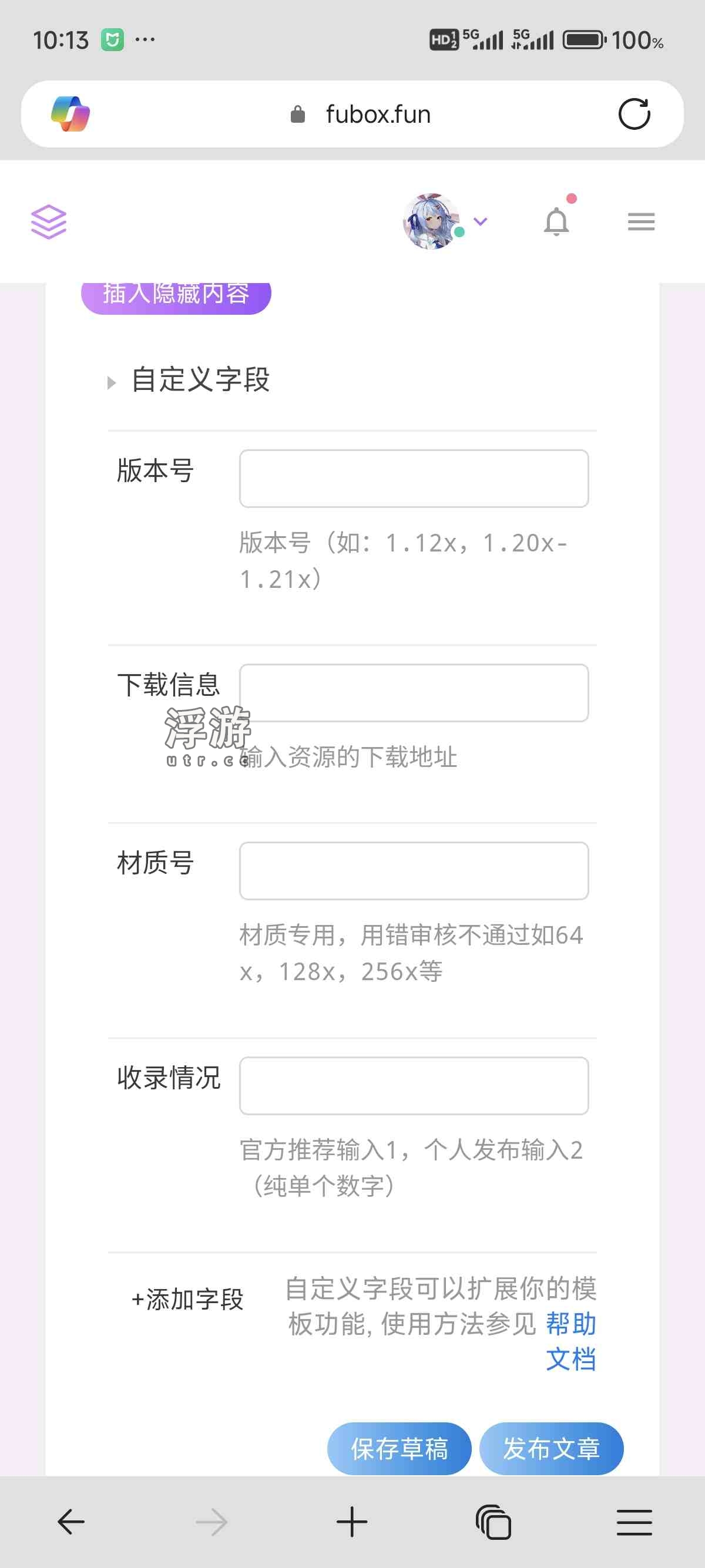Open the user avatar dropdown
This screenshot has height=1568, width=705.
444,221
